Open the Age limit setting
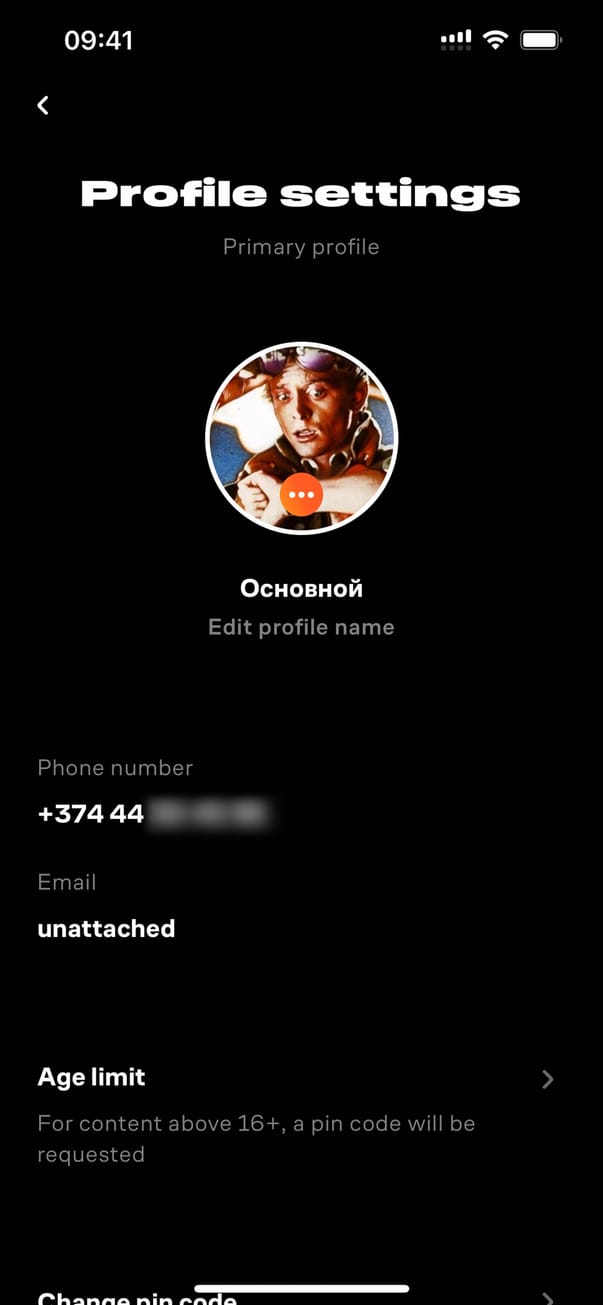Image resolution: width=603 pixels, height=1305 pixels. click(300, 1079)
